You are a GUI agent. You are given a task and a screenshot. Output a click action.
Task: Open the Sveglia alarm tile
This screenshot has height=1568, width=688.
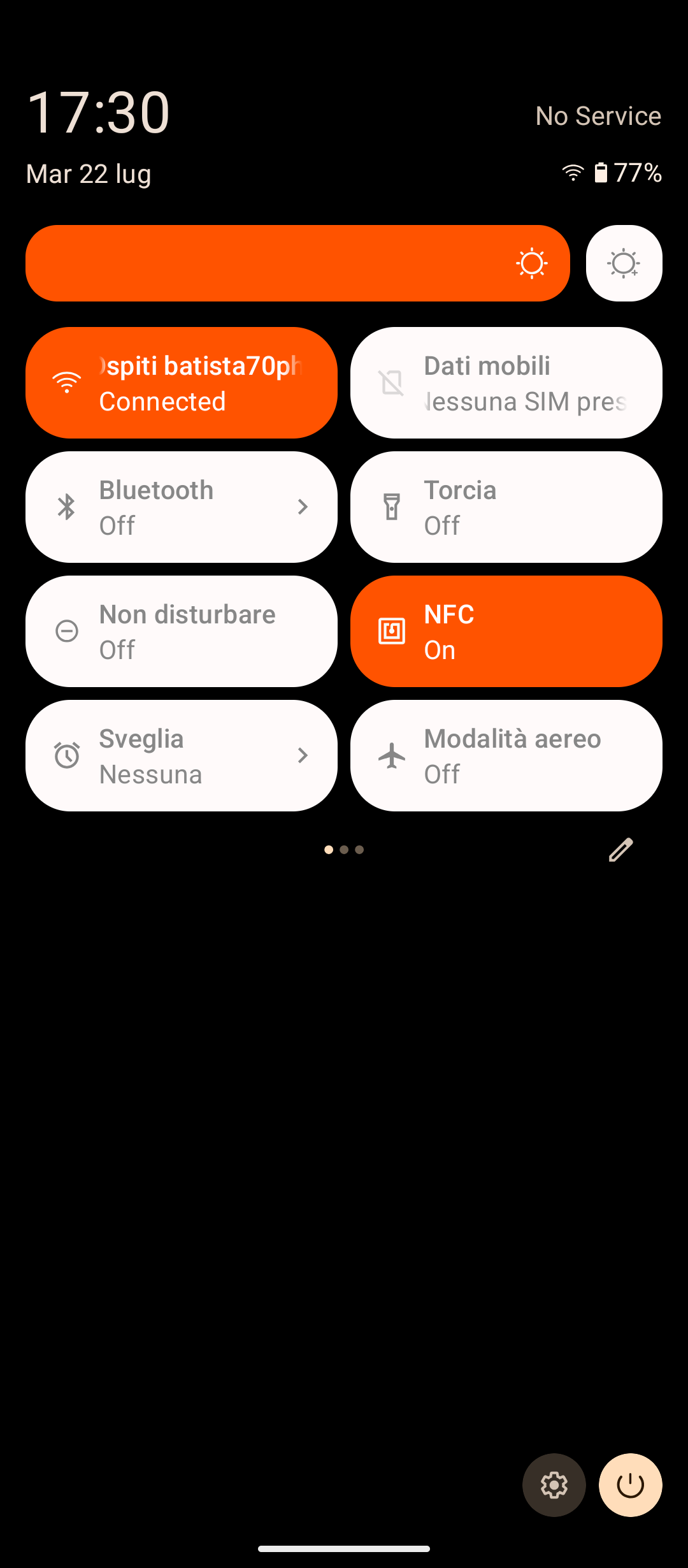tap(182, 755)
